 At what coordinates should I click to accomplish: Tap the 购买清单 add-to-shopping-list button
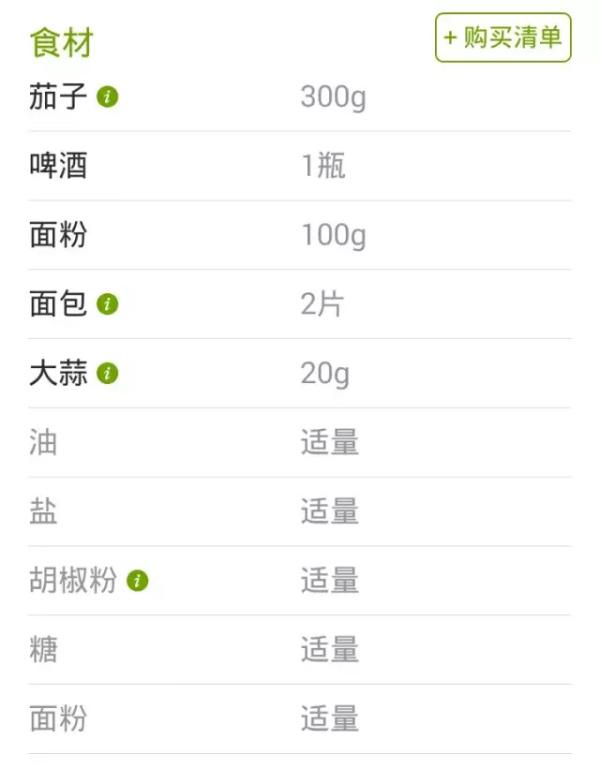[x=503, y=38]
